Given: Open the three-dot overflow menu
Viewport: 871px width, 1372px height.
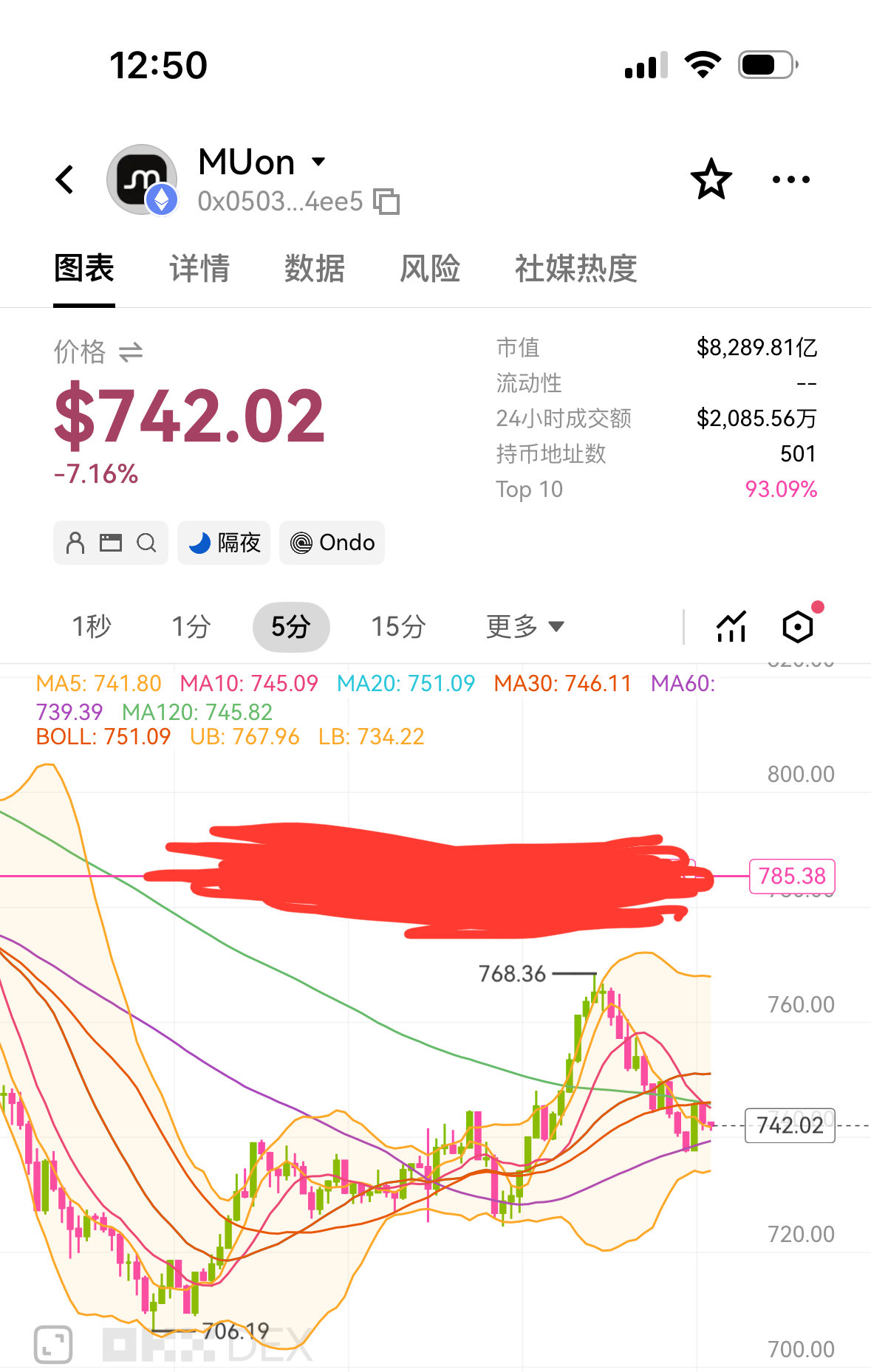Looking at the screenshot, I should click(790, 179).
